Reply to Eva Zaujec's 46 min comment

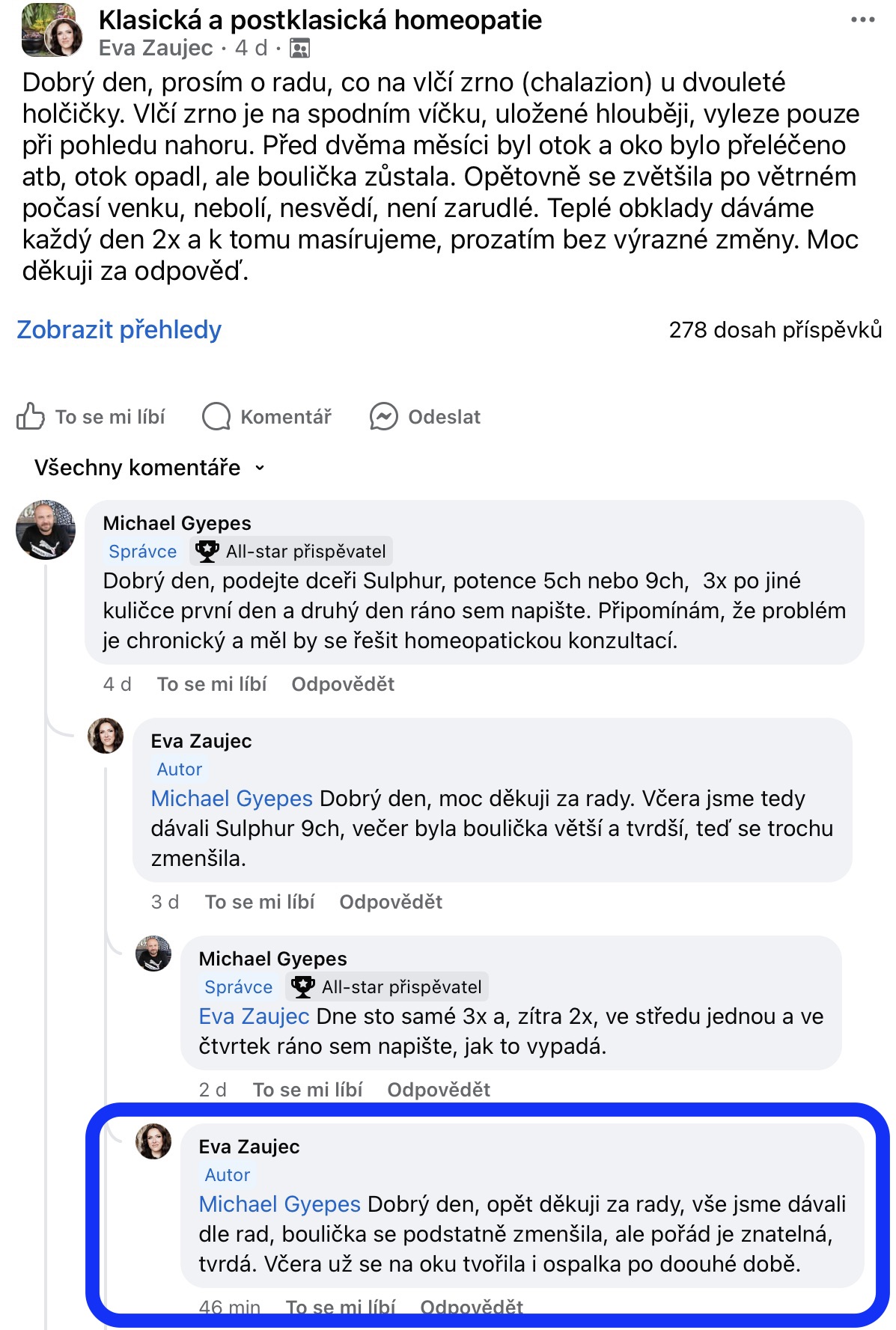[x=472, y=1307]
